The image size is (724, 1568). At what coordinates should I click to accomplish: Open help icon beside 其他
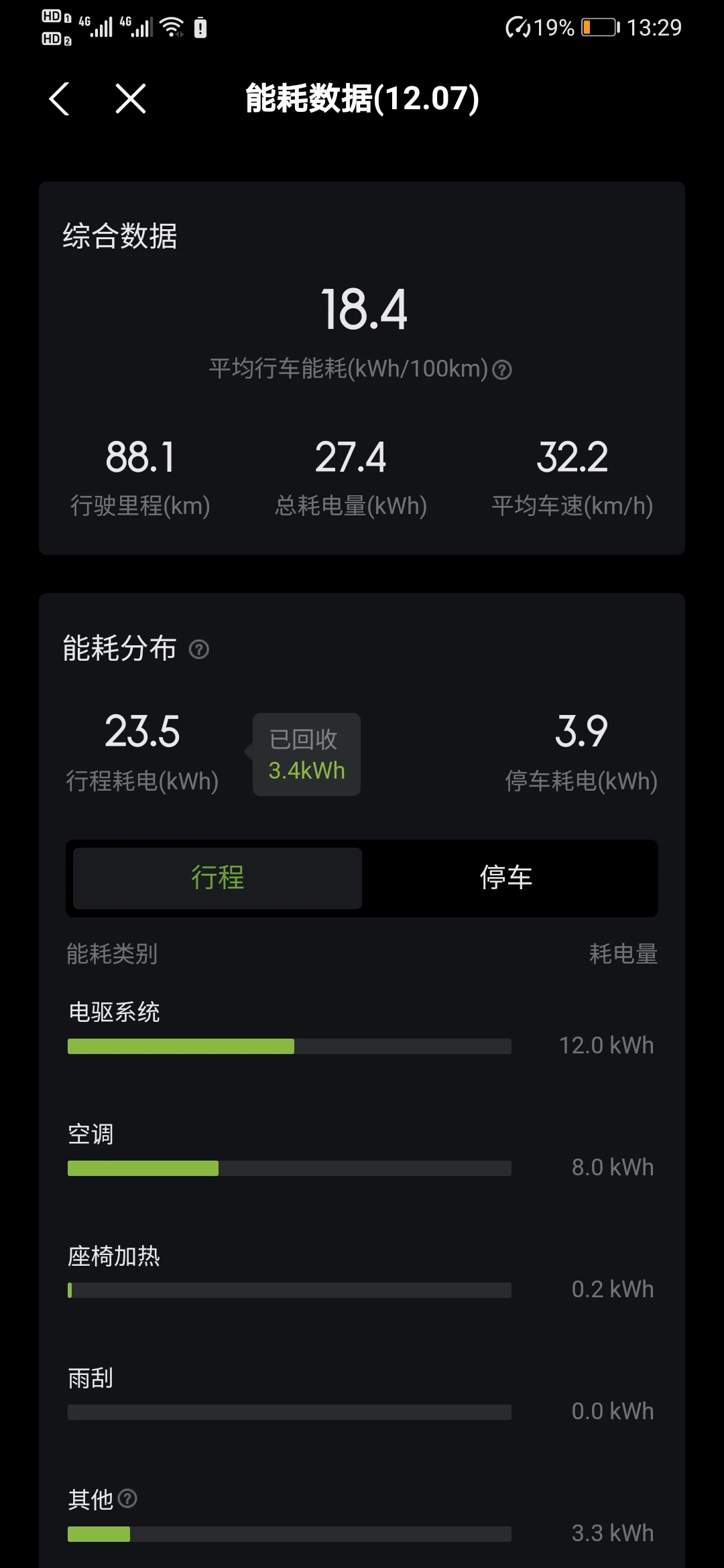point(127,1498)
